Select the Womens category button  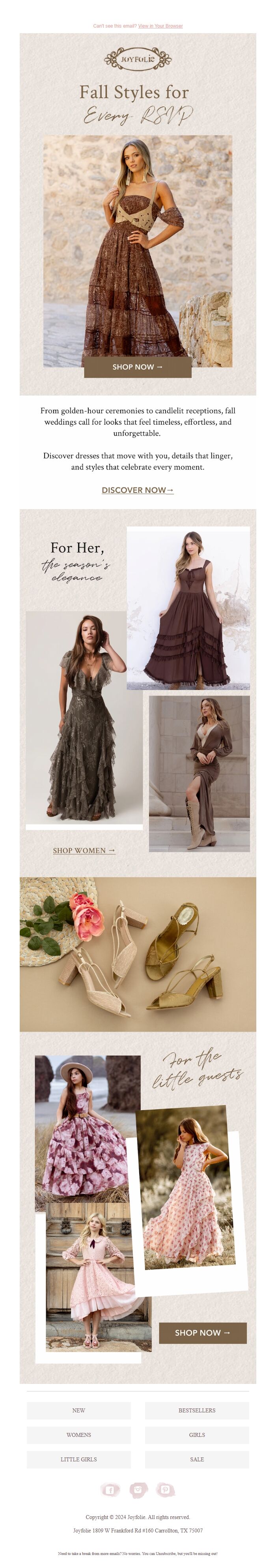coord(78,1435)
